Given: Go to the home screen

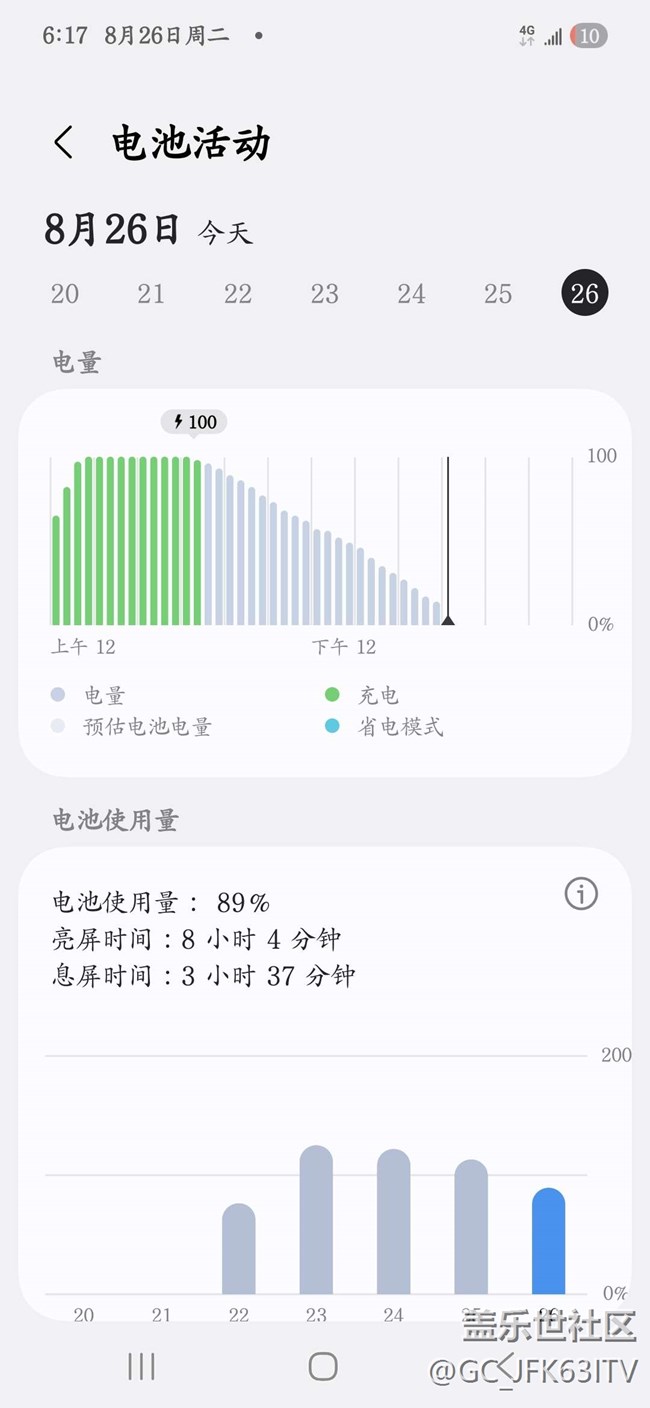Looking at the screenshot, I should click(323, 1367).
